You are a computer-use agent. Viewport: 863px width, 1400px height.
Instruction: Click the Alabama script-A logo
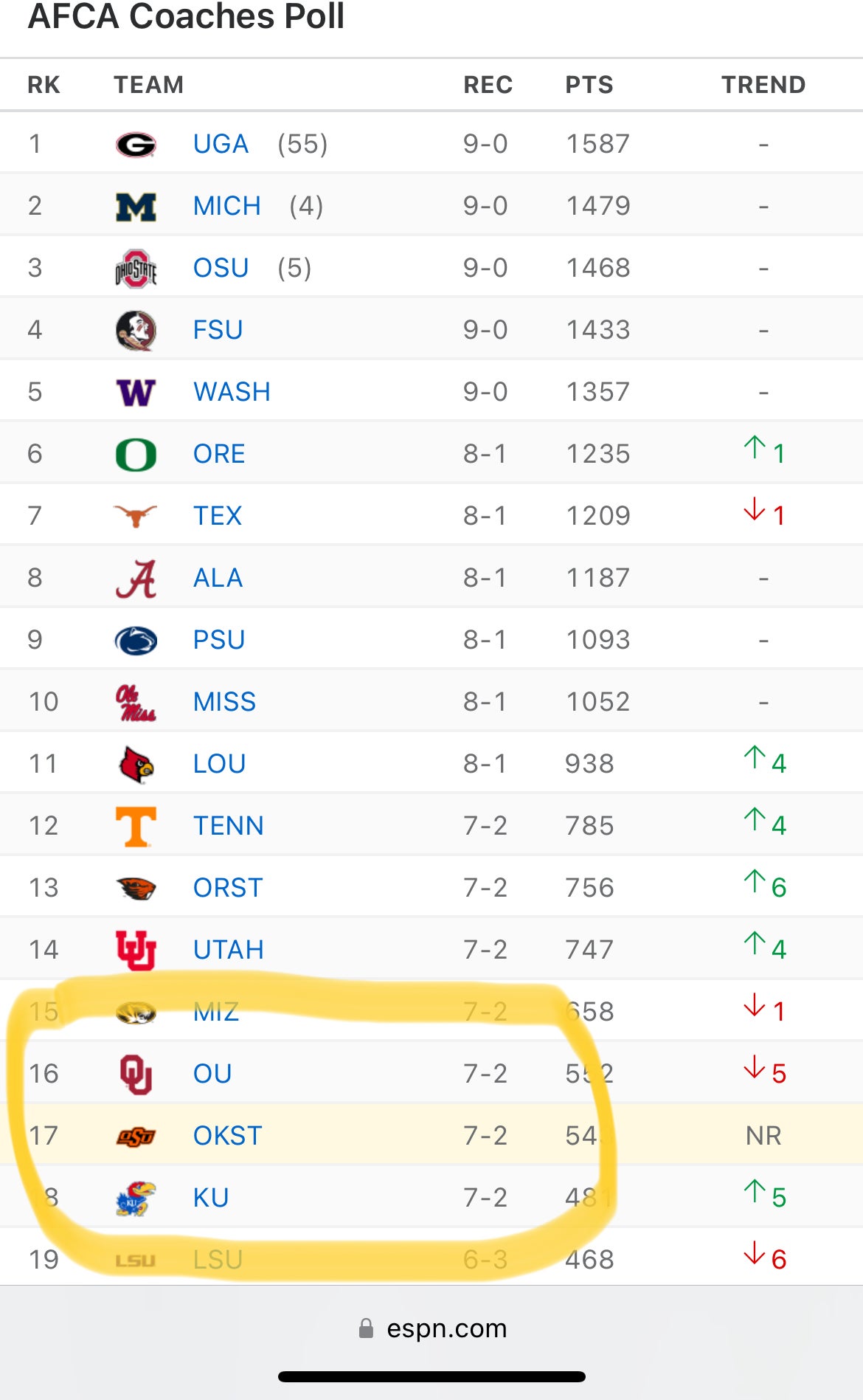[136, 577]
